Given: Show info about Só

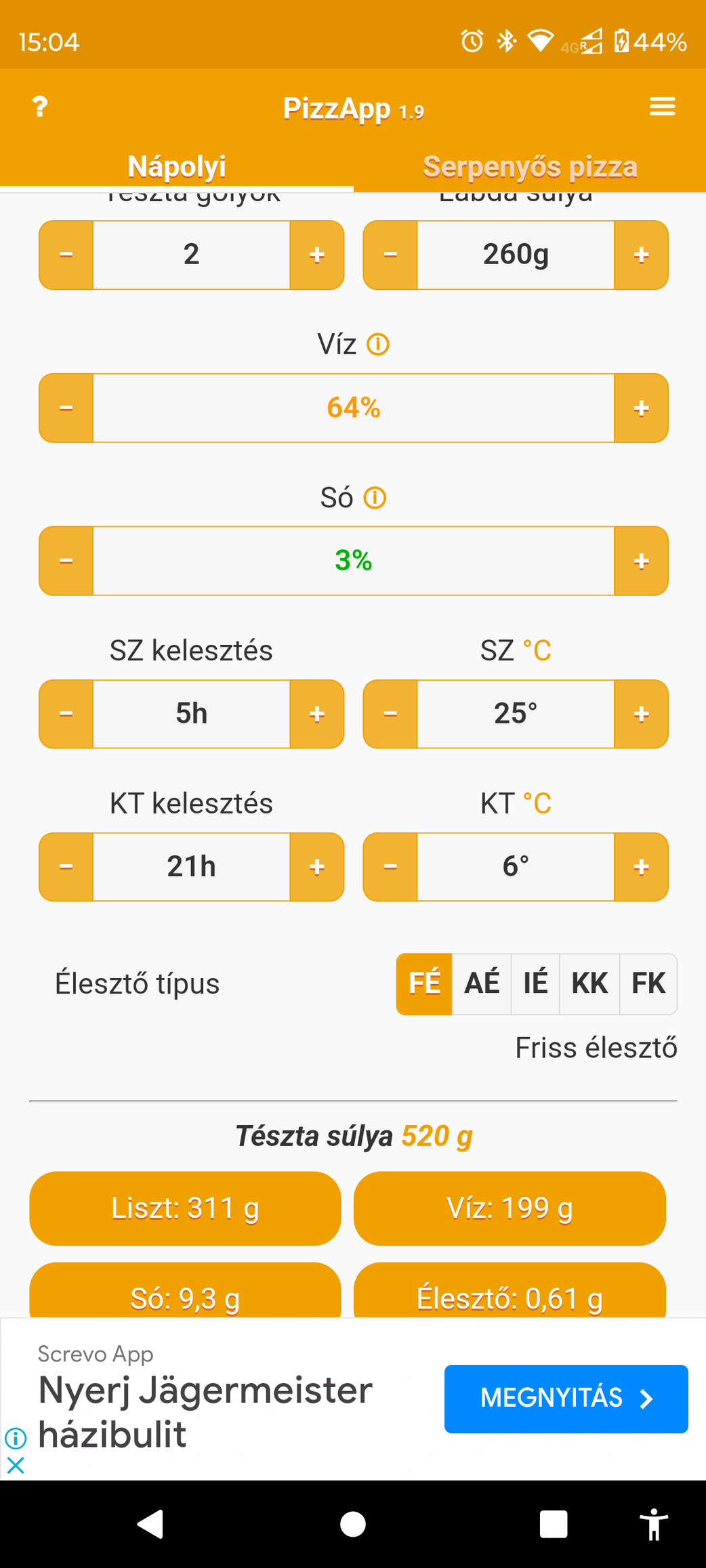Looking at the screenshot, I should pos(375,498).
